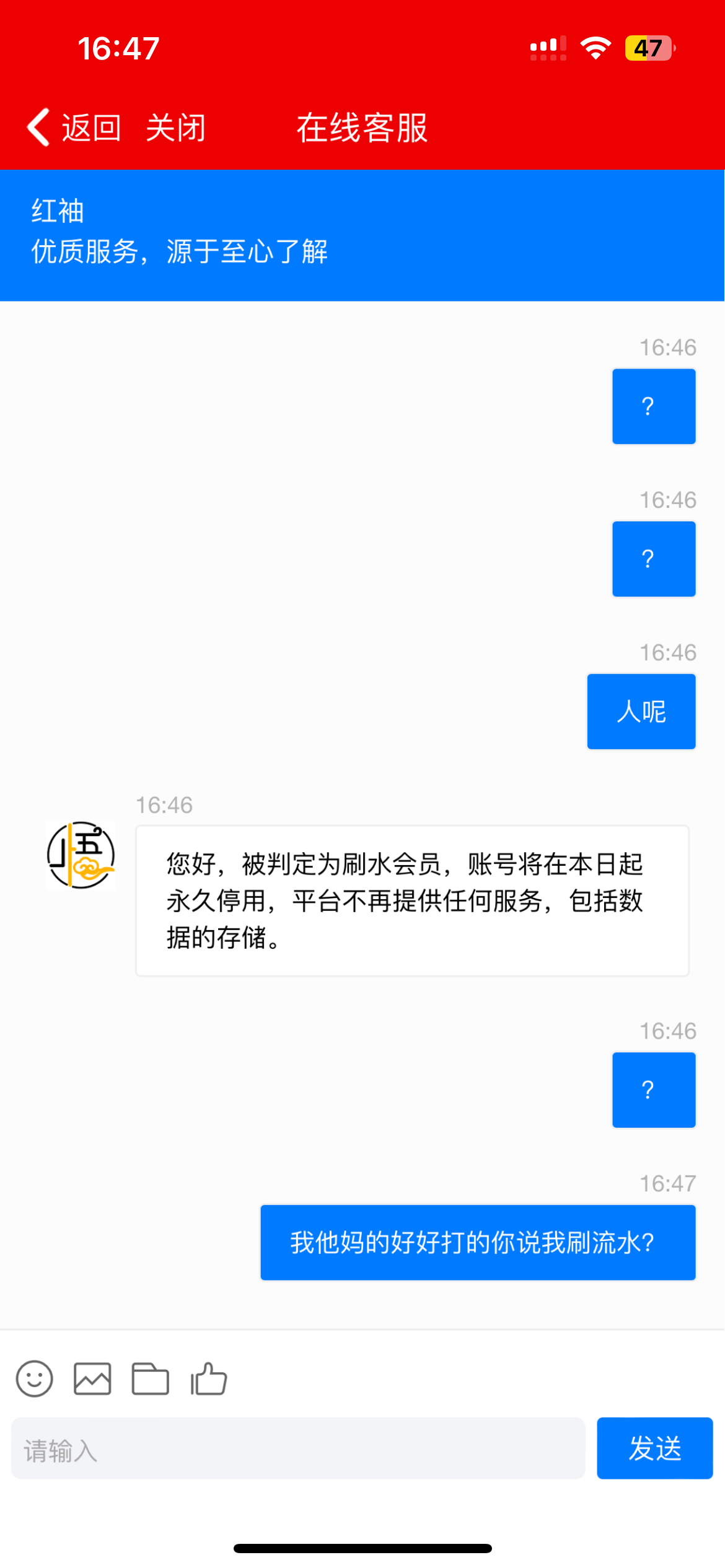Select the message bubble saying 人呢
This screenshot has width=725, height=1568.
[641, 711]
